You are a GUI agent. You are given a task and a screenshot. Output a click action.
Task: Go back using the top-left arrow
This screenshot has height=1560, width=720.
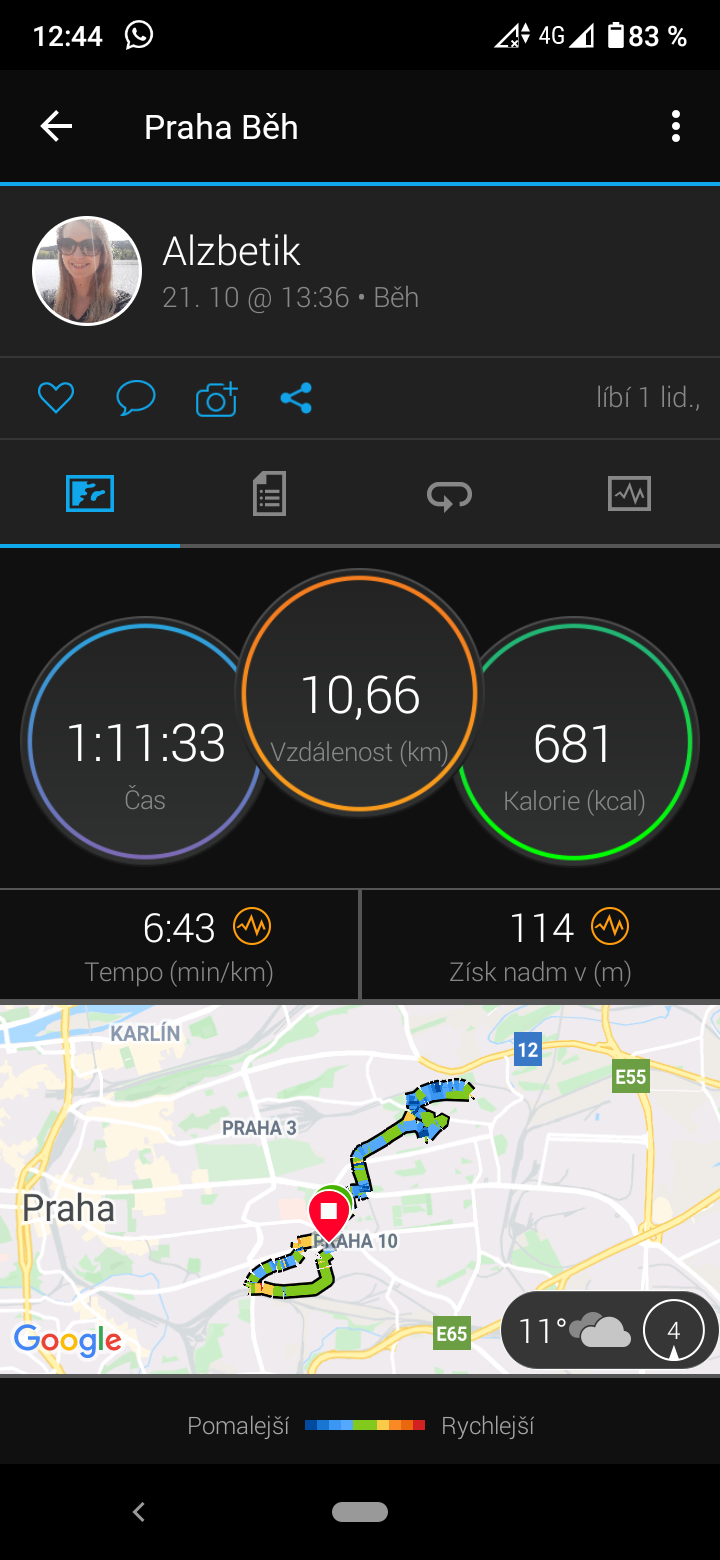tap(56, 127)
